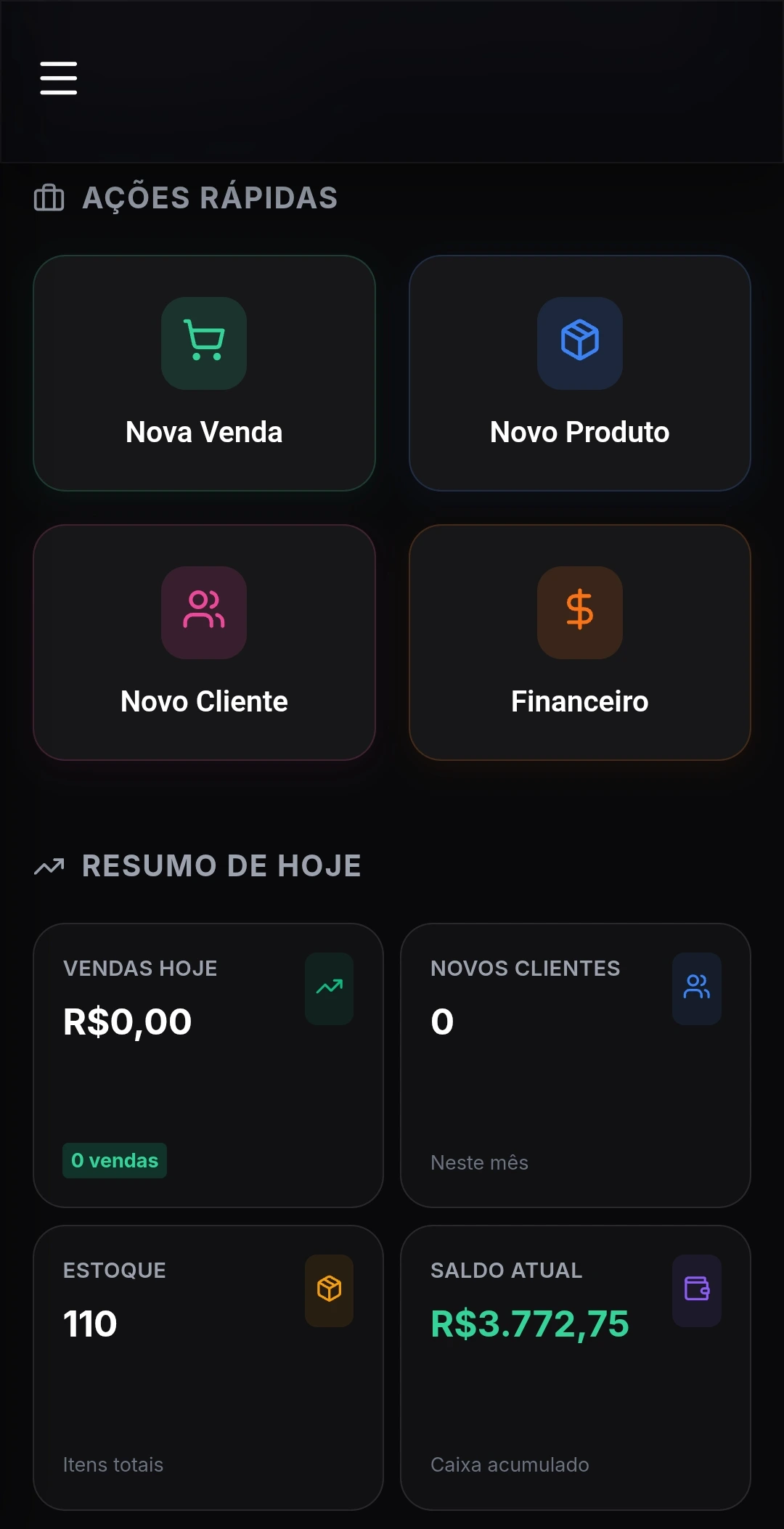
Task: Select the pink clients icon on Novo Cliente
Action: 204,613
